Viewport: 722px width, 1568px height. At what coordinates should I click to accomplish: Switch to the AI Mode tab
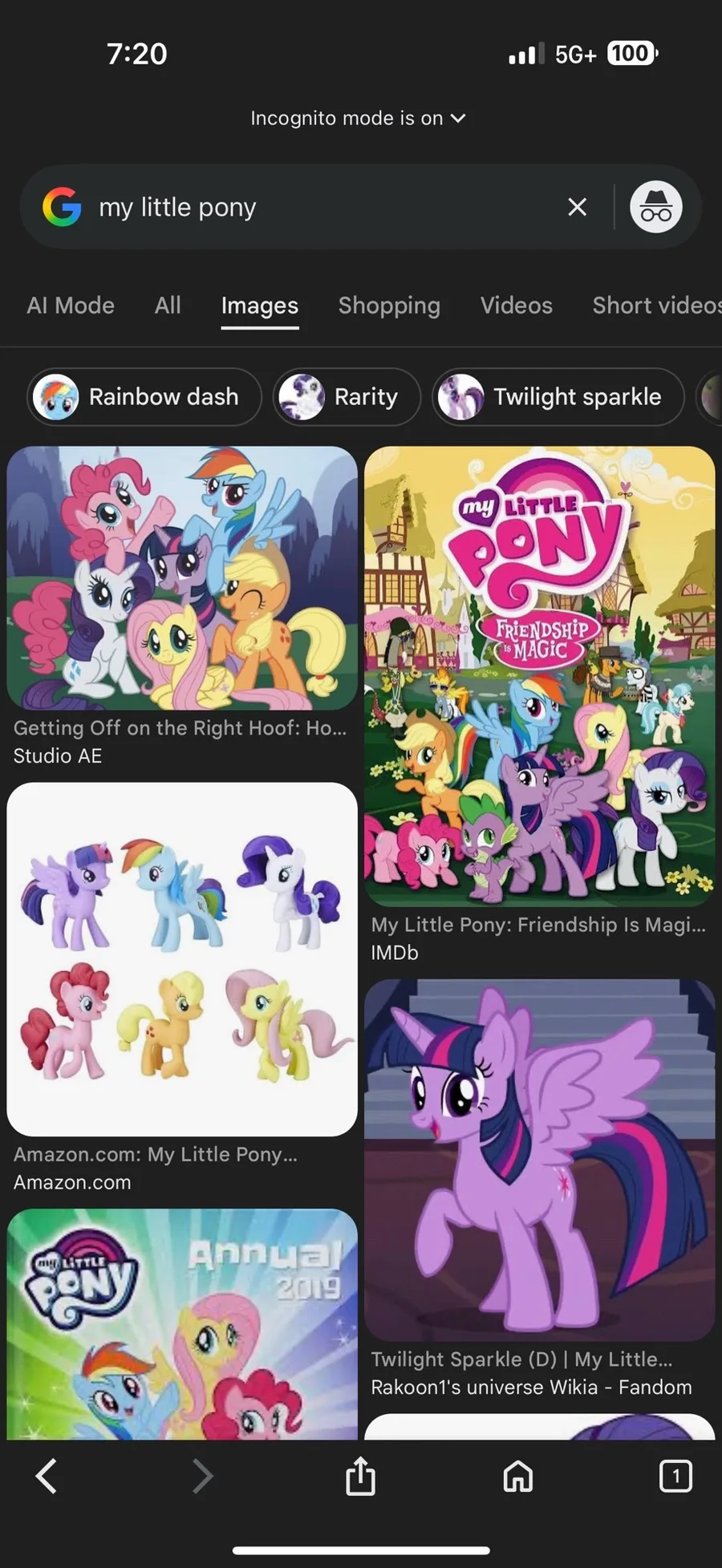click(71, 306)
